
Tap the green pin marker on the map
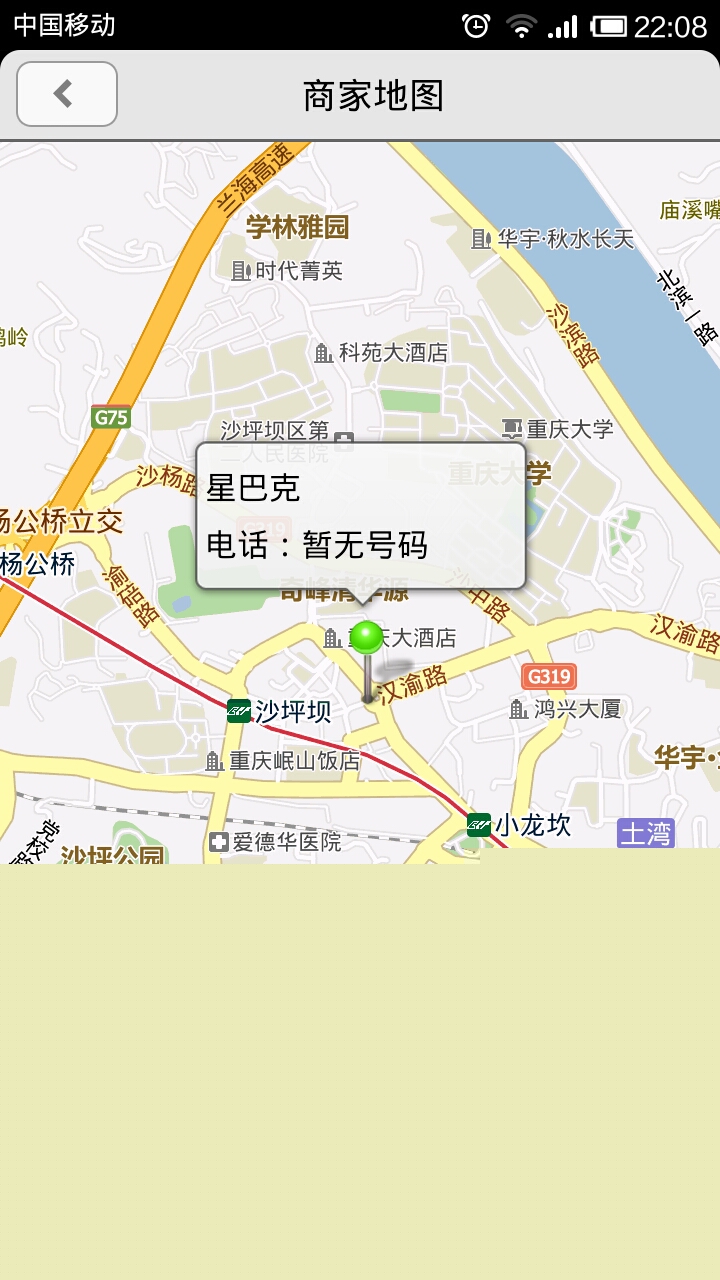367,640
